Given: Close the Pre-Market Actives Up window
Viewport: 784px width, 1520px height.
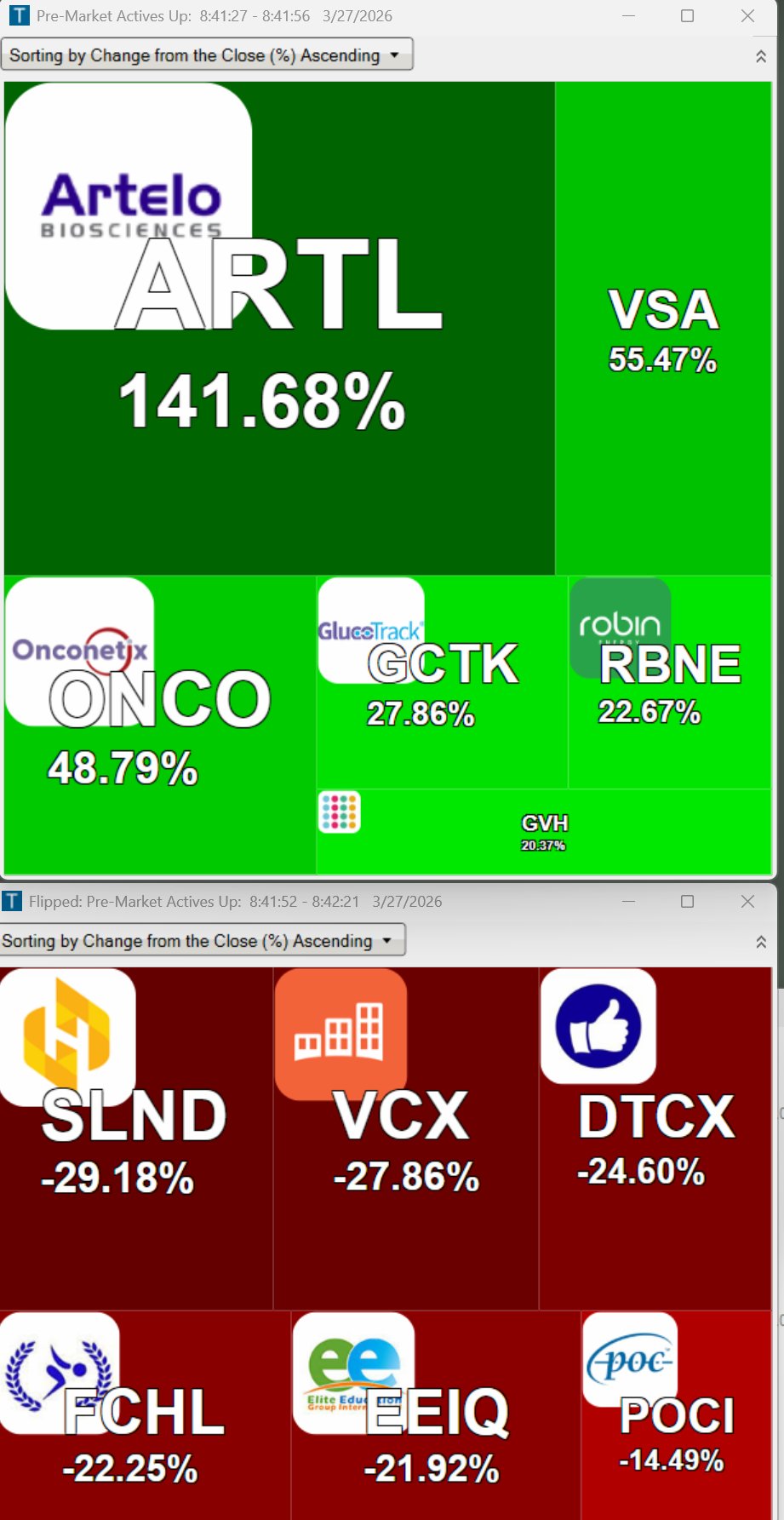Looking at the screenshot, I should tap(747, 16).
